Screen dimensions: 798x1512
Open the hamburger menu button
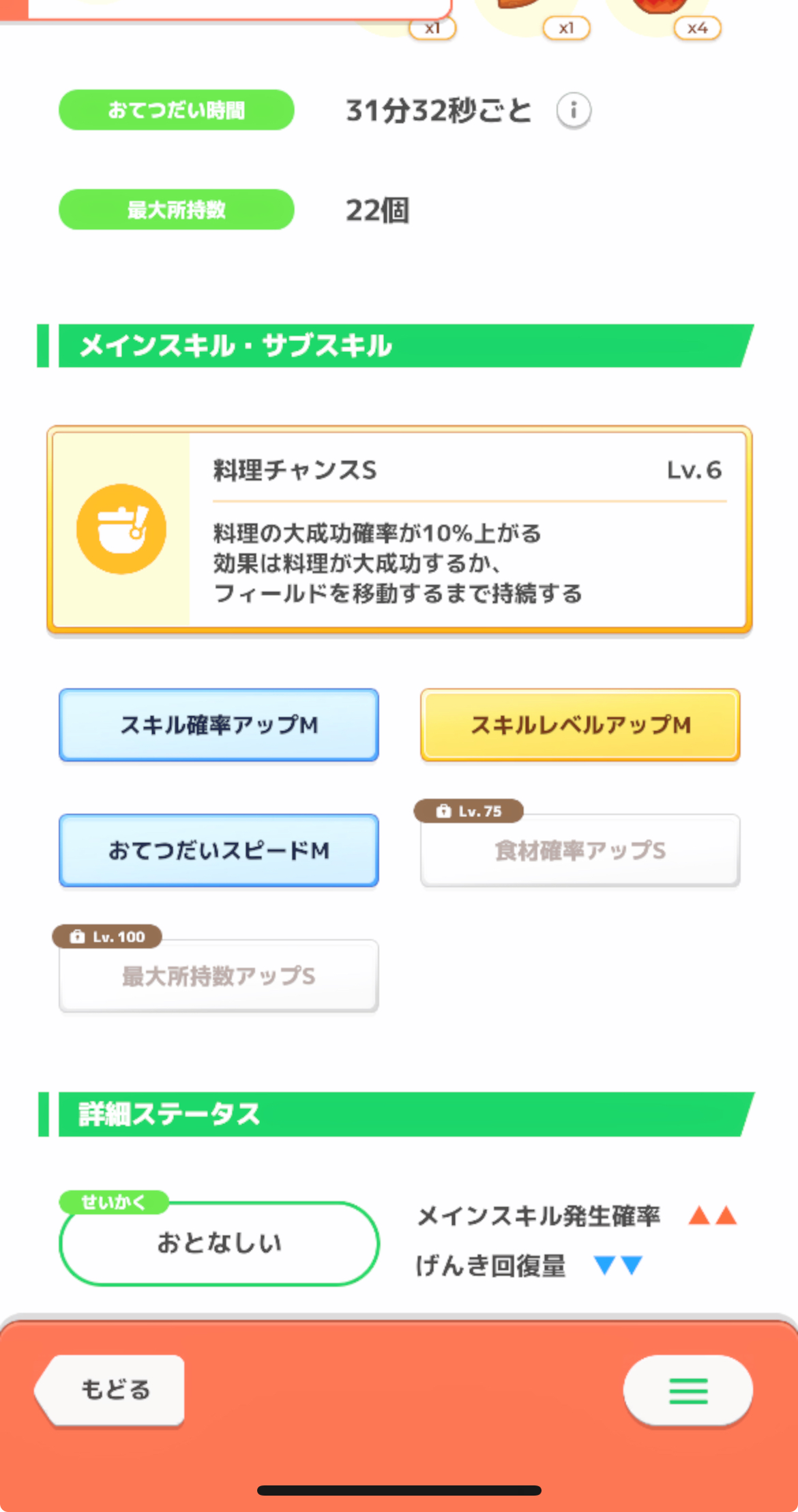coord(688,1390)
